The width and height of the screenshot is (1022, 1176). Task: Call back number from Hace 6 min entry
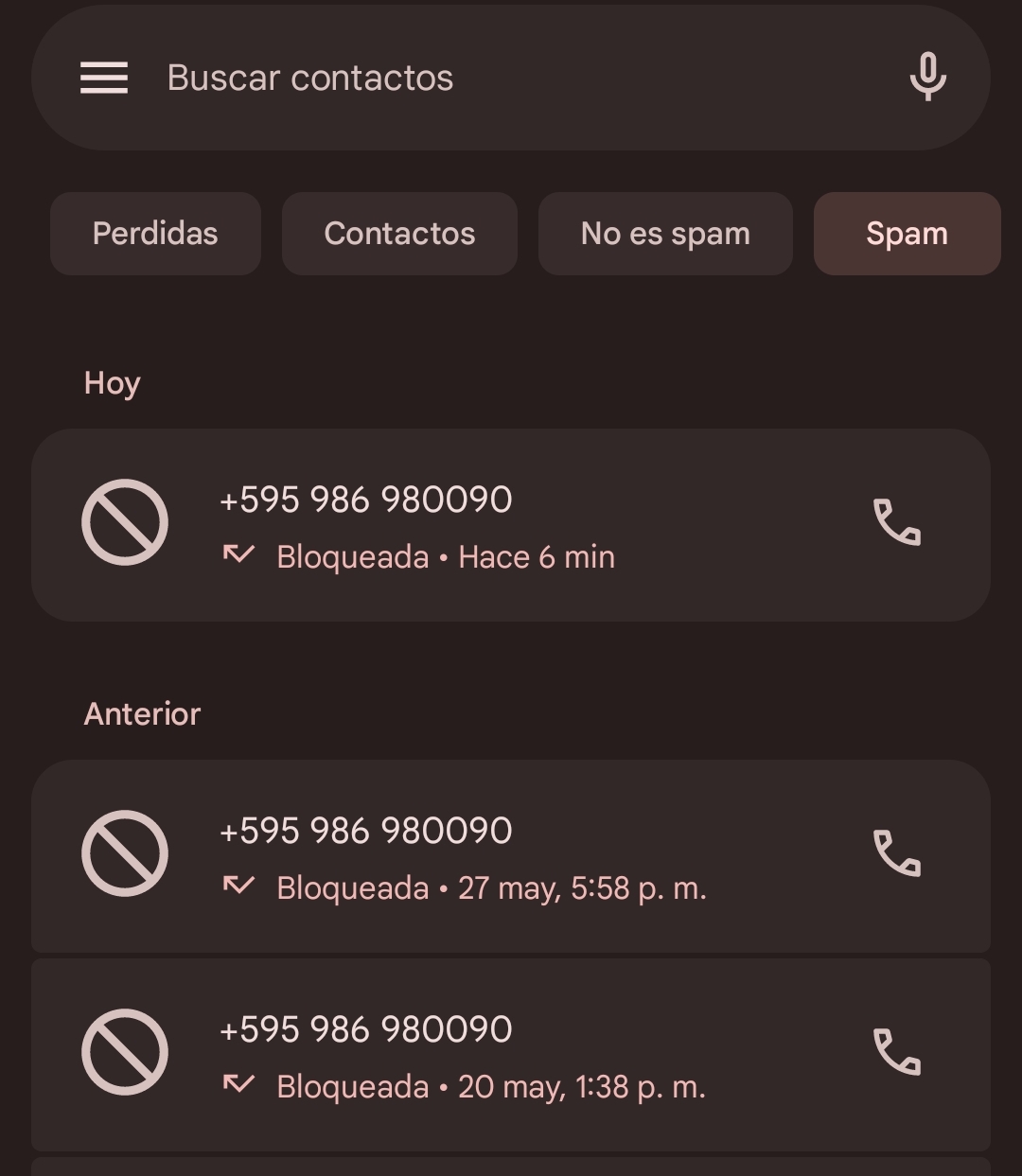point(896,522)
